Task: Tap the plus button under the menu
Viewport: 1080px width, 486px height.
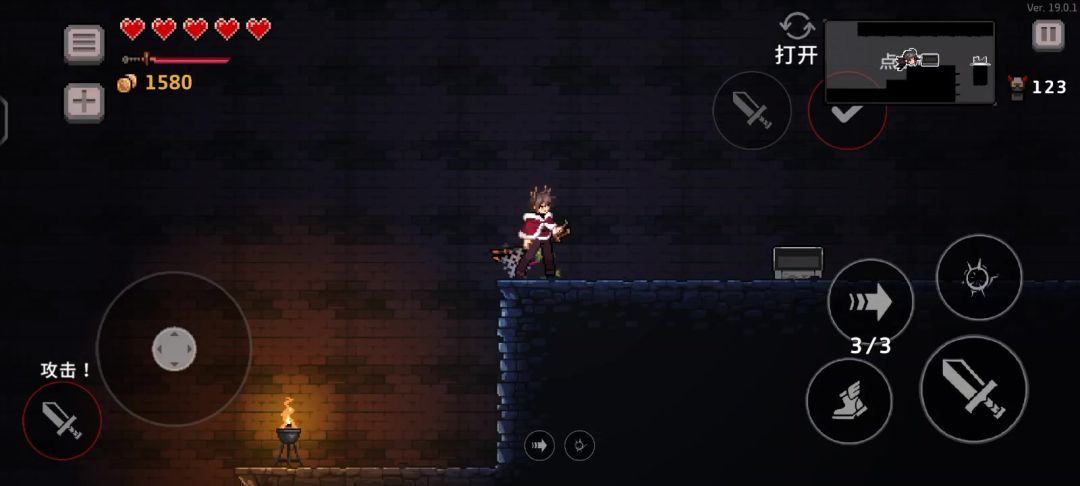Action: click(x=84, y=102)
